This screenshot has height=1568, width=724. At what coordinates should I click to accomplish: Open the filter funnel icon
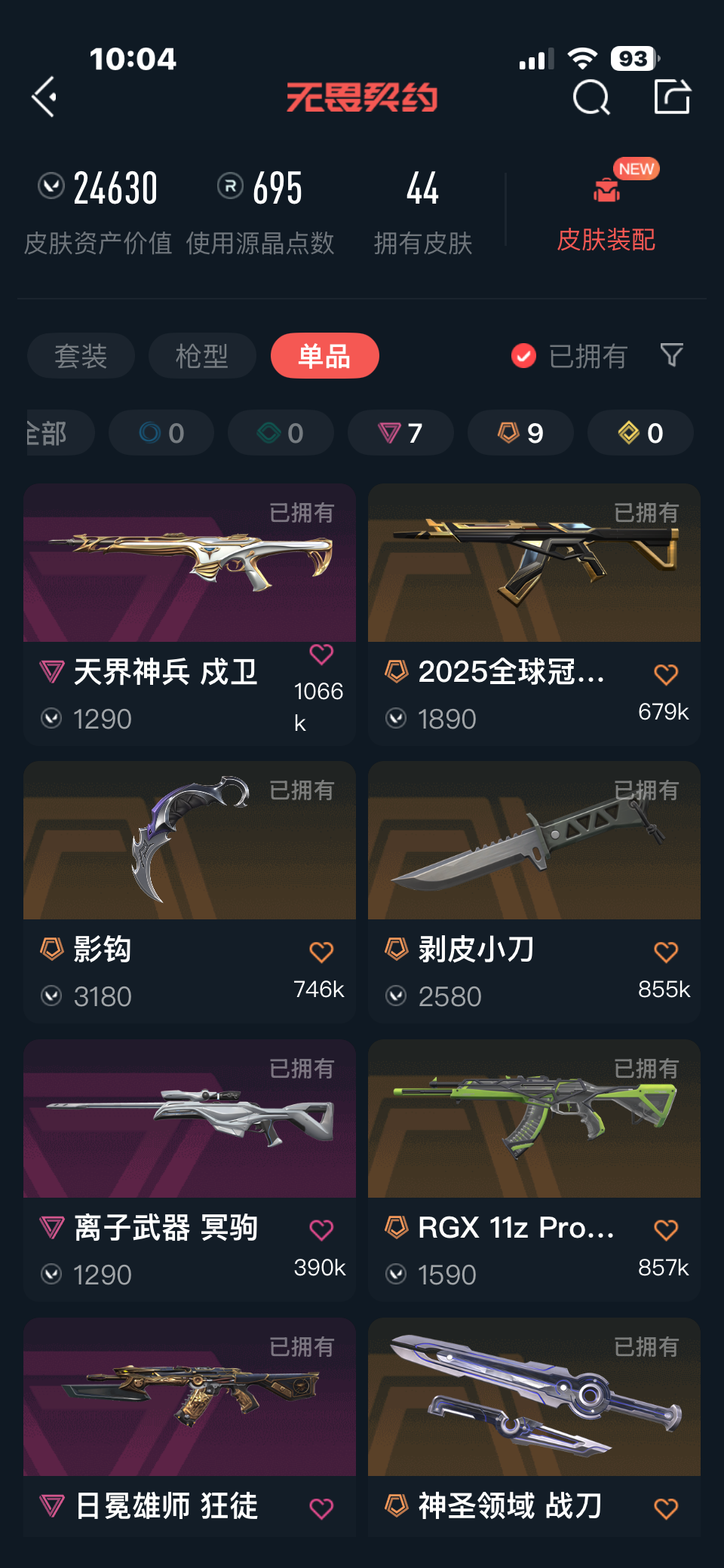point(671,354)
